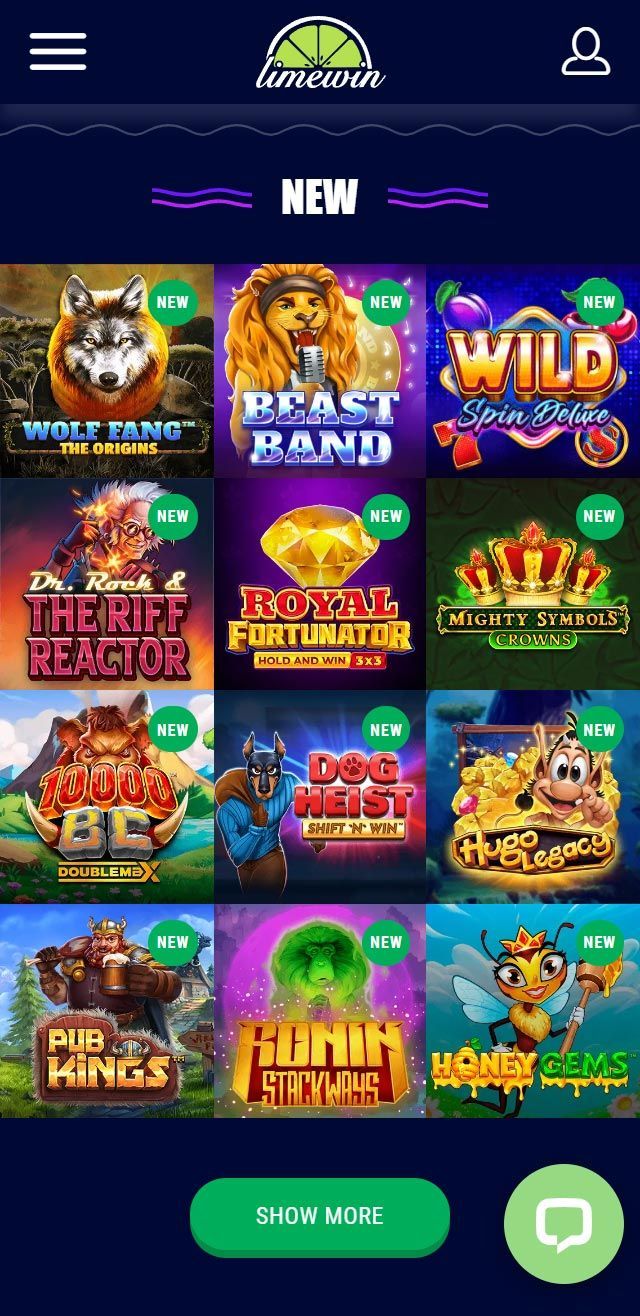Launch the Beast Band slot
Screen dimensions: 640x1316
pyautogui.click(x=320, y=370)
